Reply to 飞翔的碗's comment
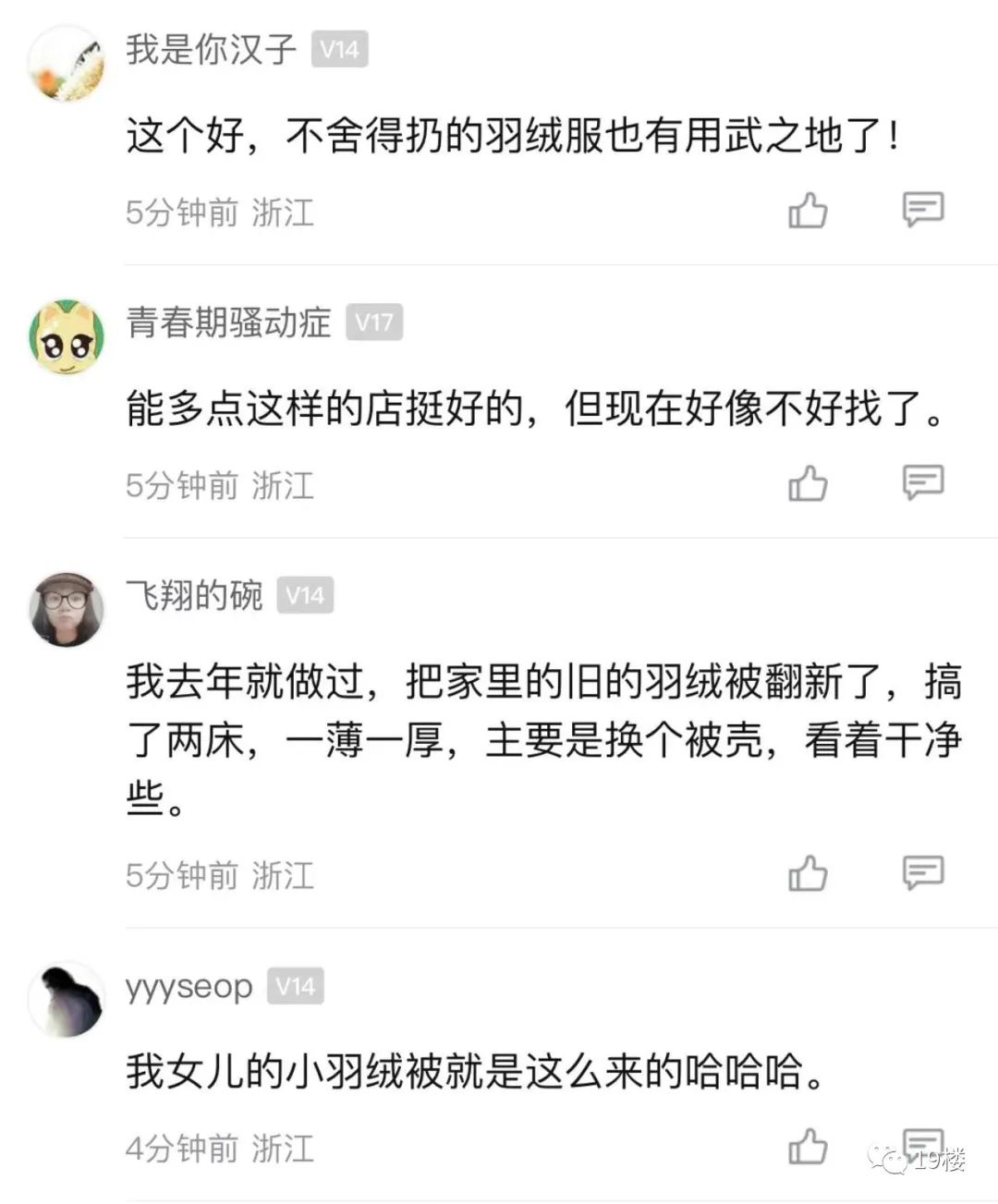The image size is (998, 1204). coord(922,872)
